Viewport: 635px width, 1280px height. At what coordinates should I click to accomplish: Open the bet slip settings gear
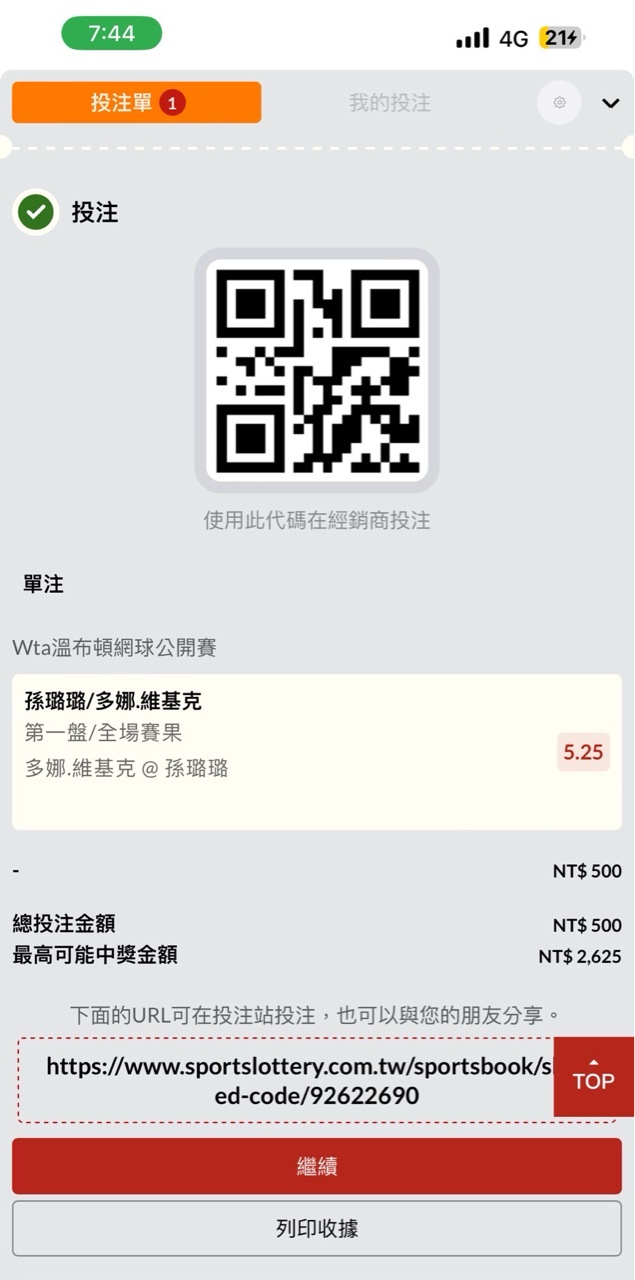[x=559, y=102]
